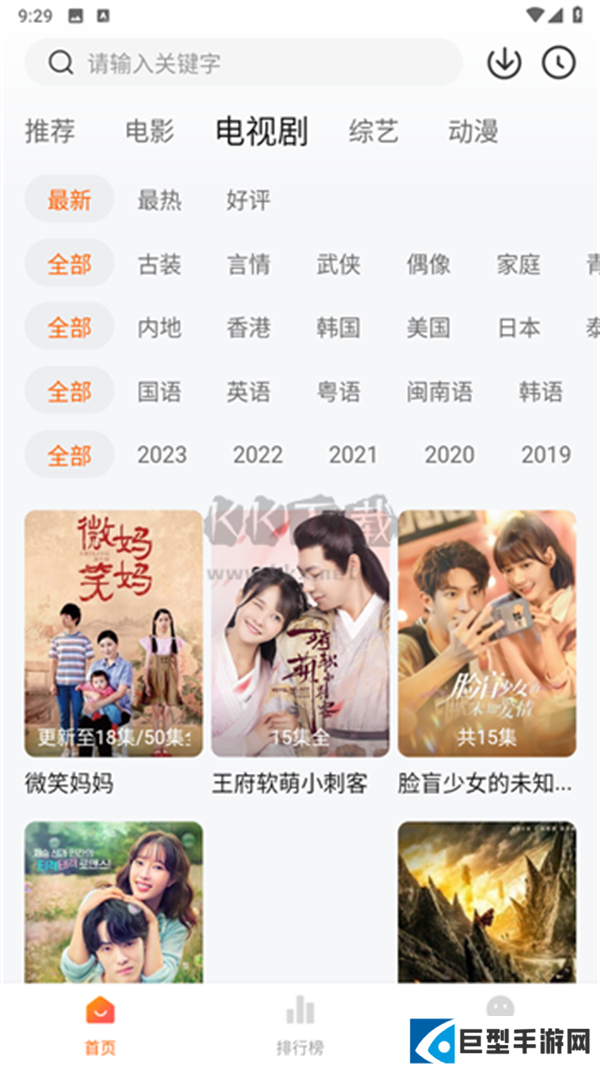This screenshot has width=600, height=1066.
Task: Filter genre by 古装
Action: click(x=160, y=264)
